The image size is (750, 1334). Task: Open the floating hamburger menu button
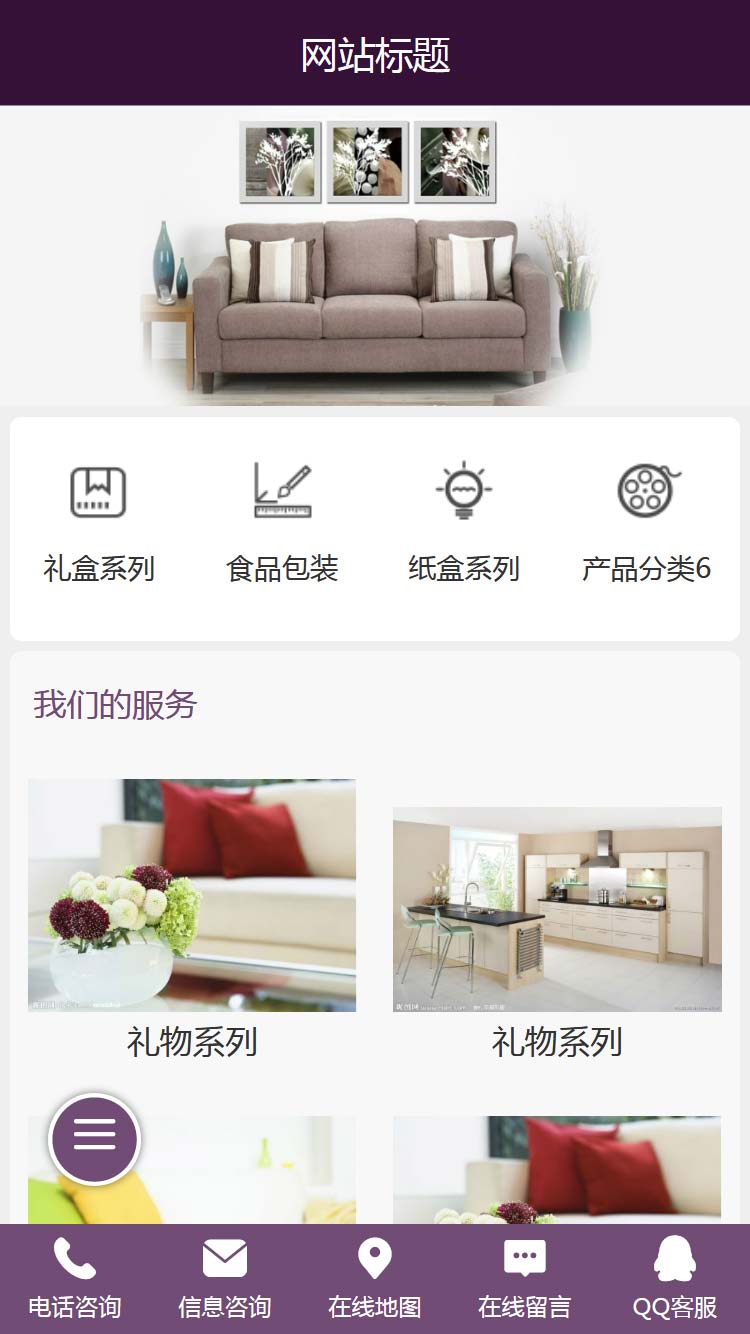[95, 1138]
